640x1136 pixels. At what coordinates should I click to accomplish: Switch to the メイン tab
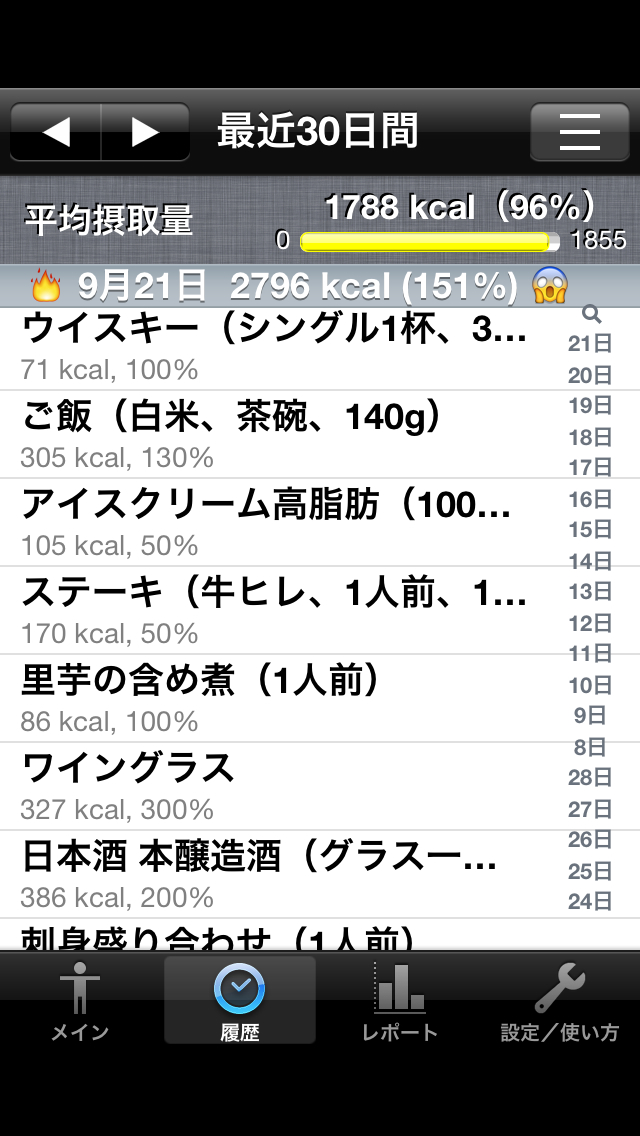point(80,1000)
